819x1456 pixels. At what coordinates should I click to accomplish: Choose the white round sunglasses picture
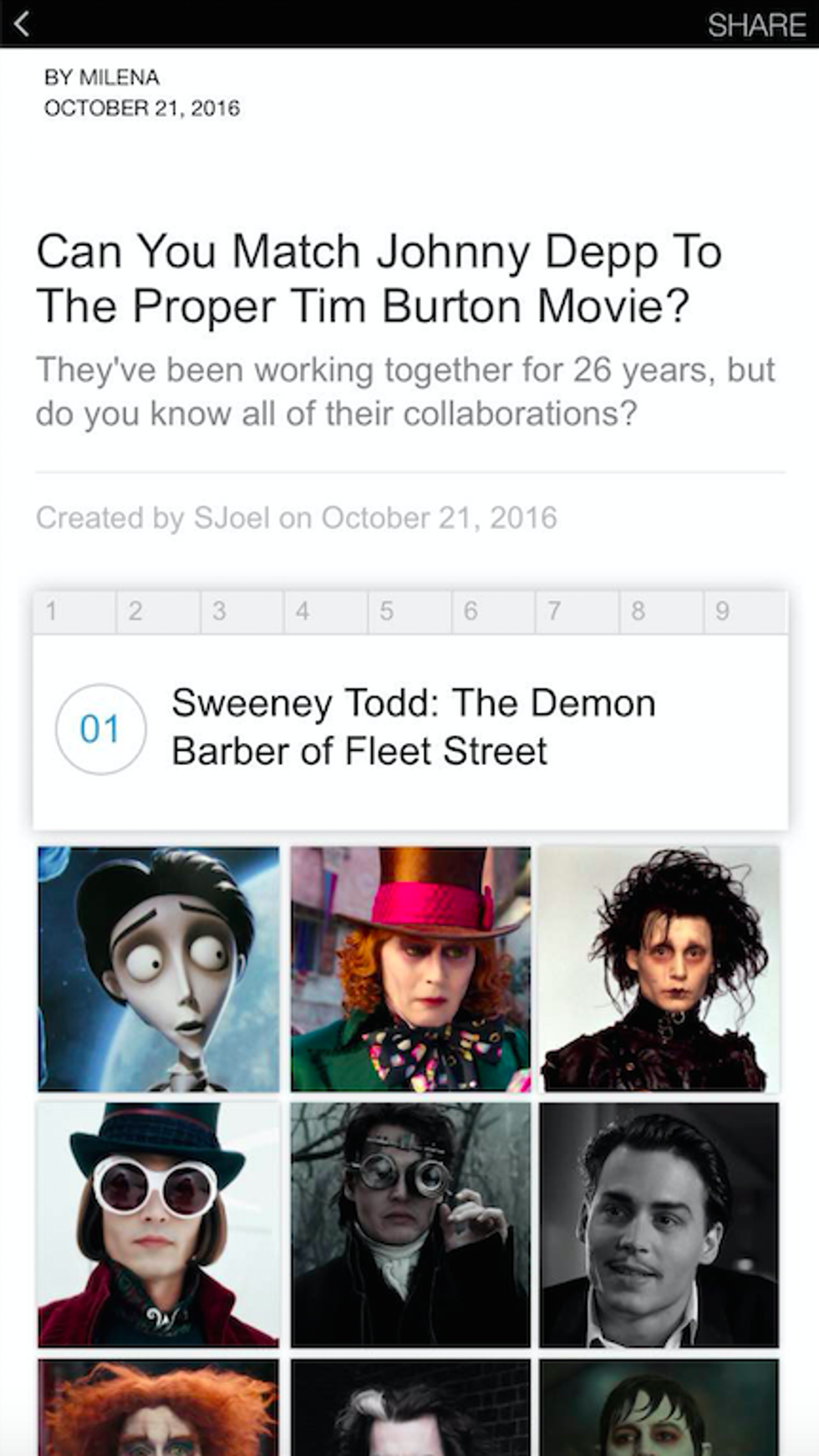(159, 1224)
